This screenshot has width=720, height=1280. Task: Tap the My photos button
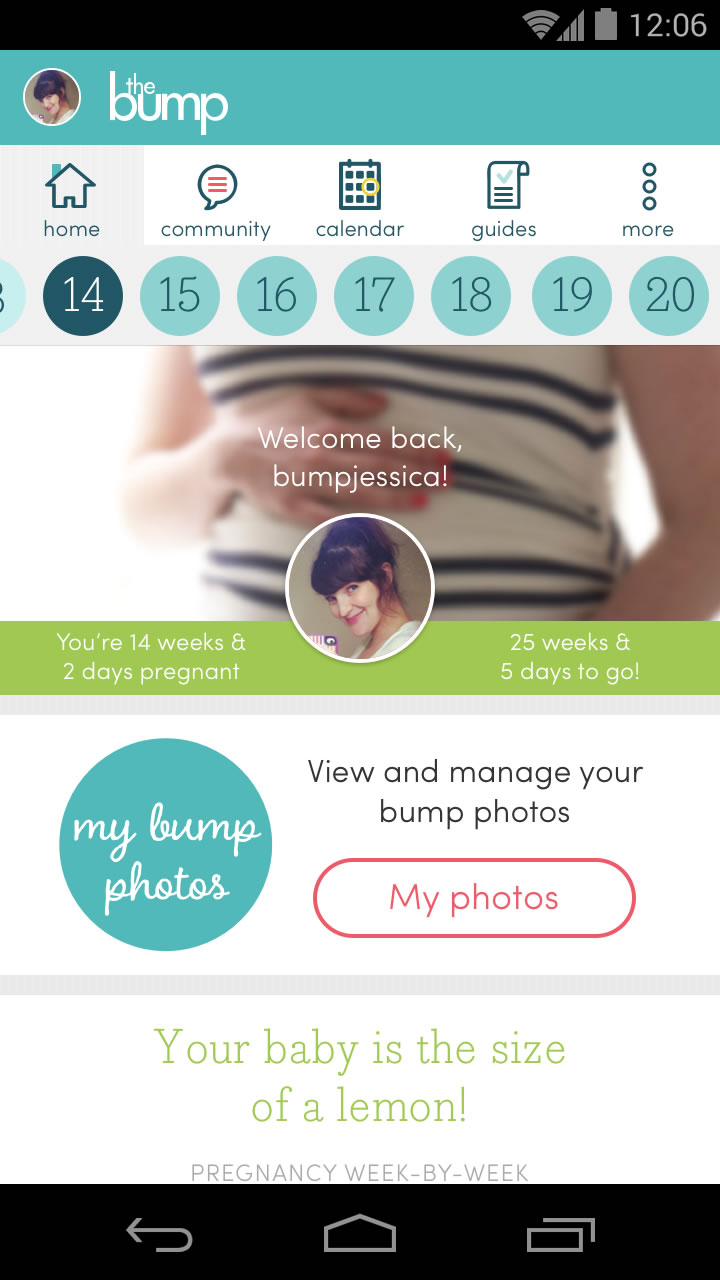pyautogui.click(x=475, y=898)
